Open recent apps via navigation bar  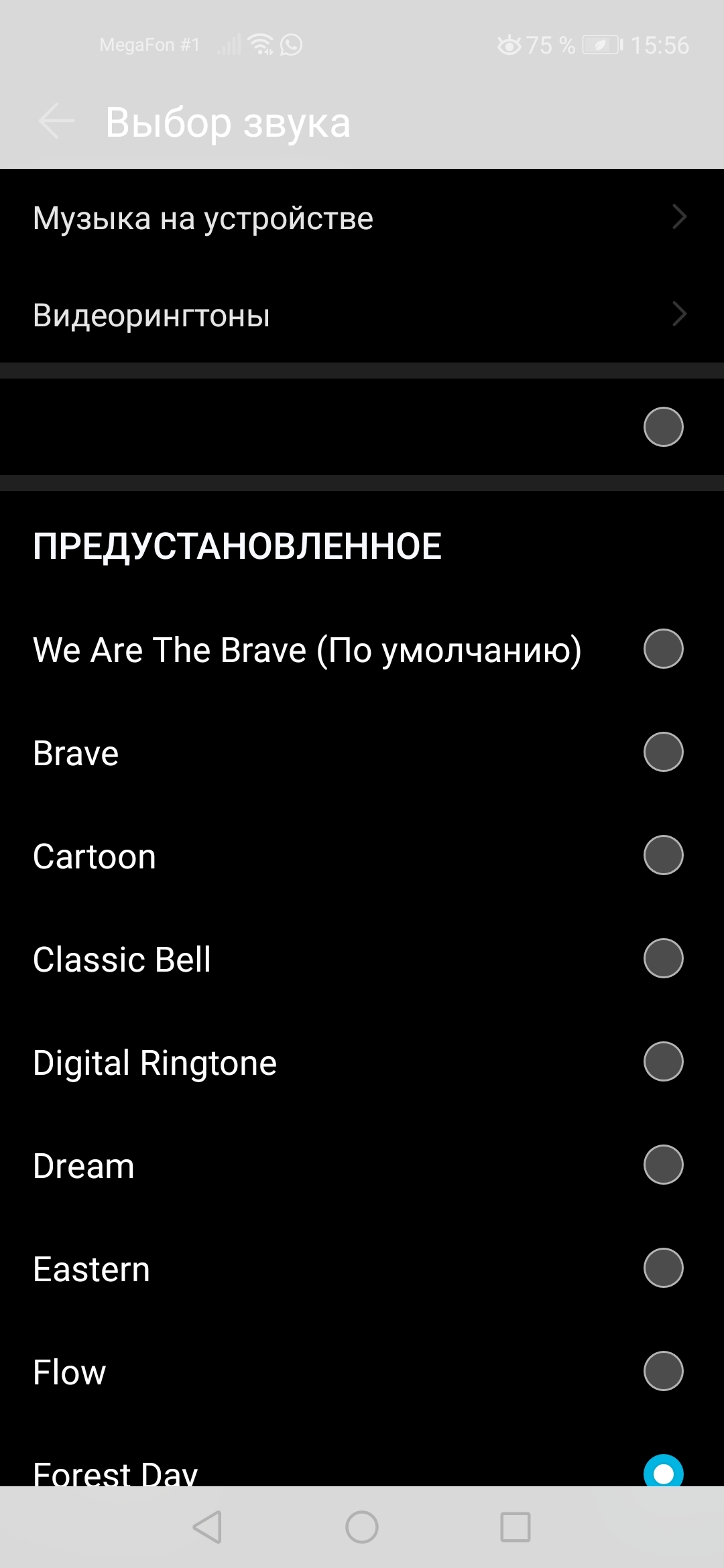point(516,1528)
